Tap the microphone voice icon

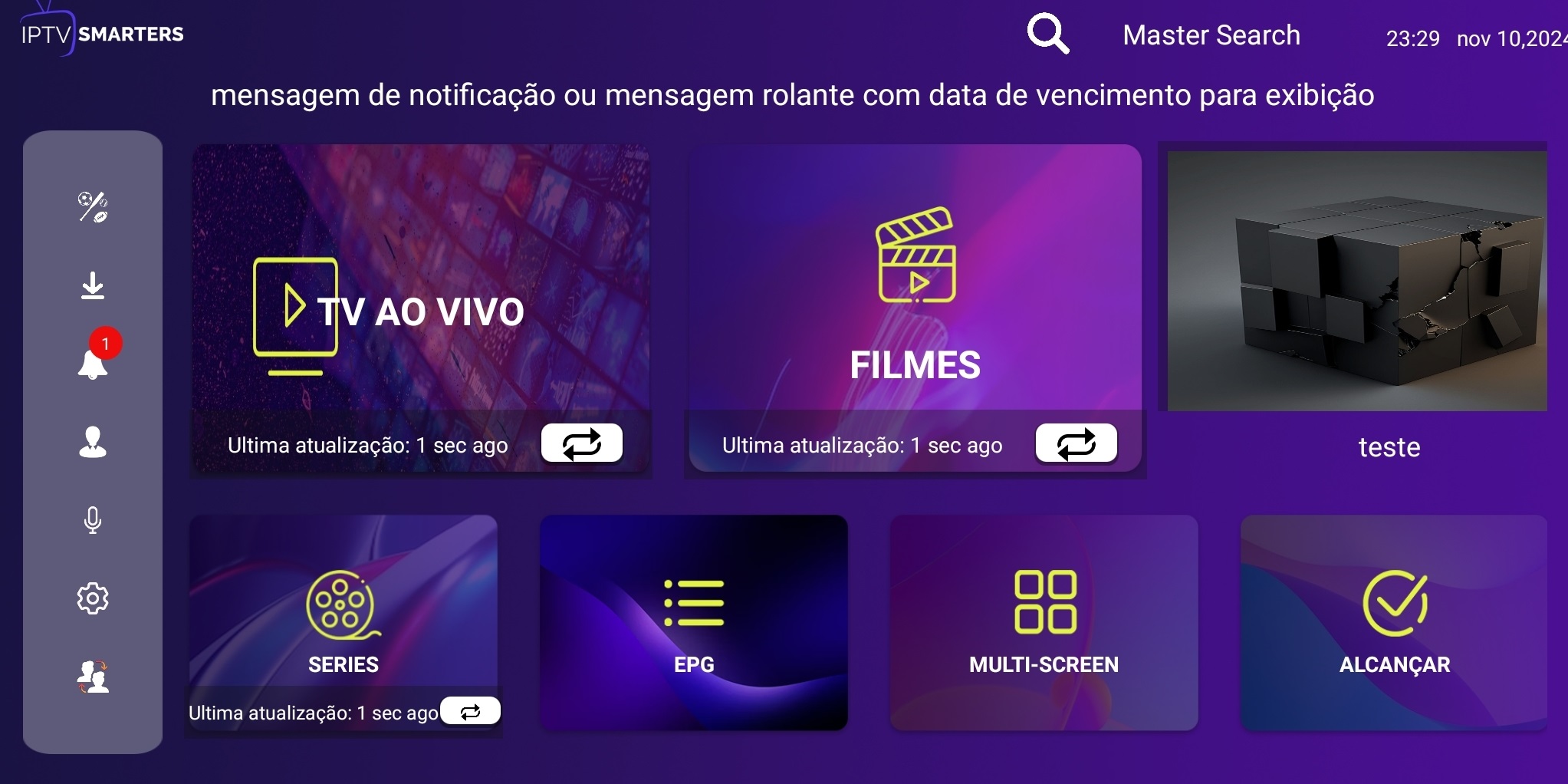[93, 520]
